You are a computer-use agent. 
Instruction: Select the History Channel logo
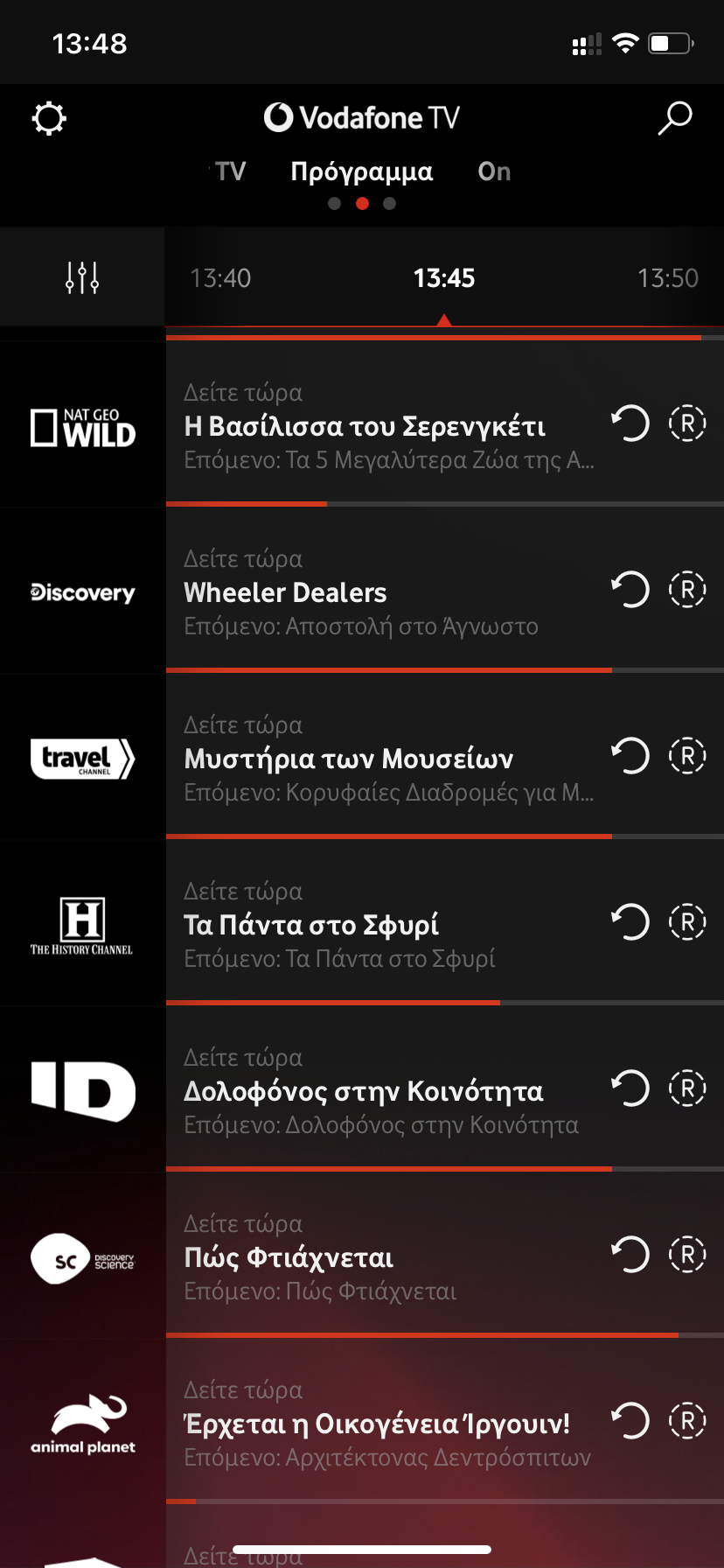[82, 925]
